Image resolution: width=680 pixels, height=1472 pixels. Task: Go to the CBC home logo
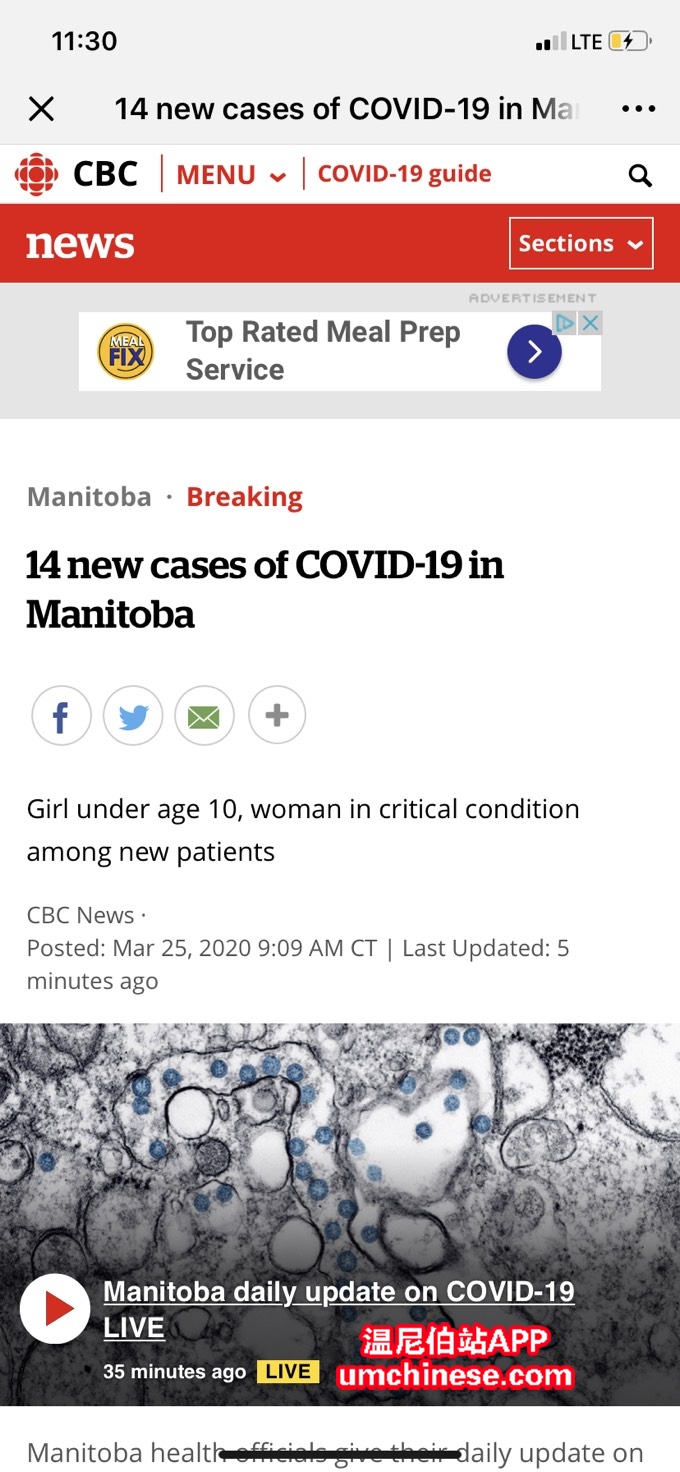click(76, 174)
